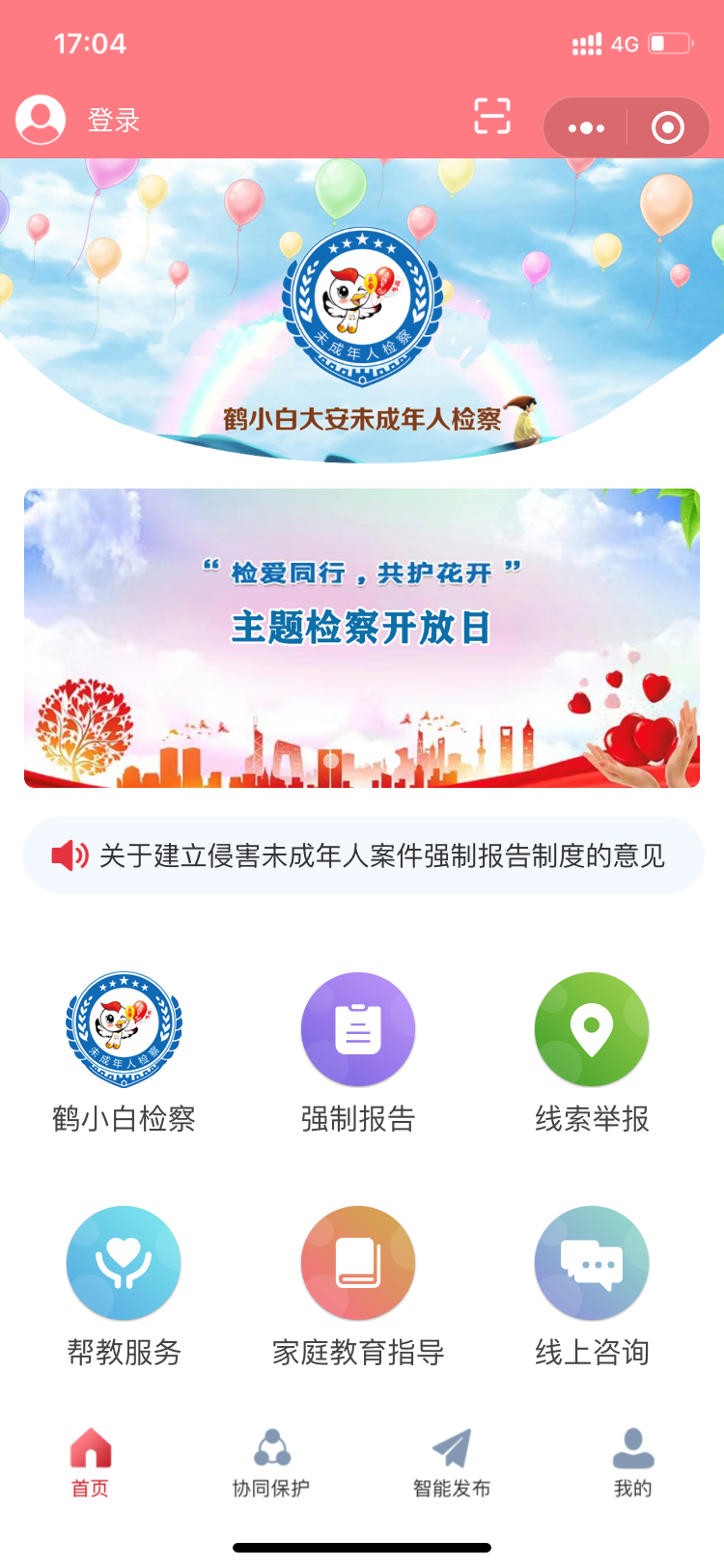Close the mini program with the circle button
The image size is (724, 1568).
pos(668,127)
